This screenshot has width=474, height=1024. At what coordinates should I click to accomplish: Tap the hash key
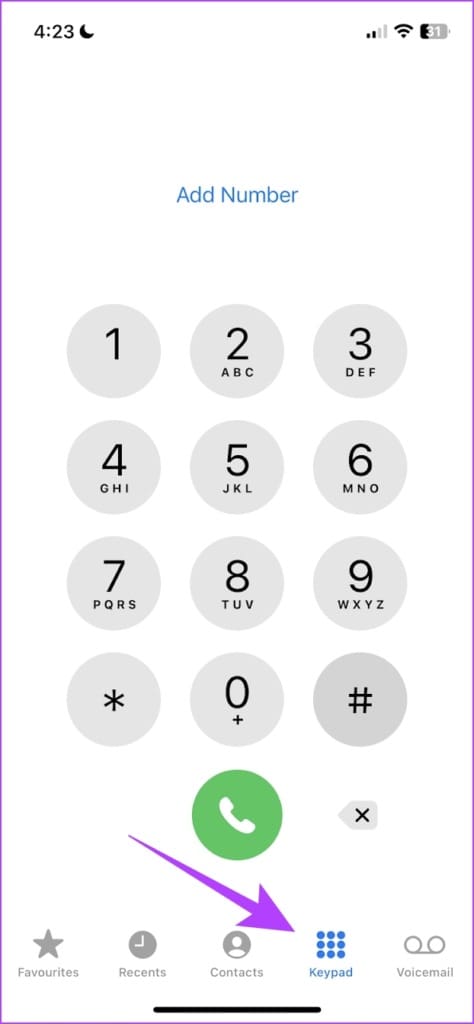coord(360,699)
